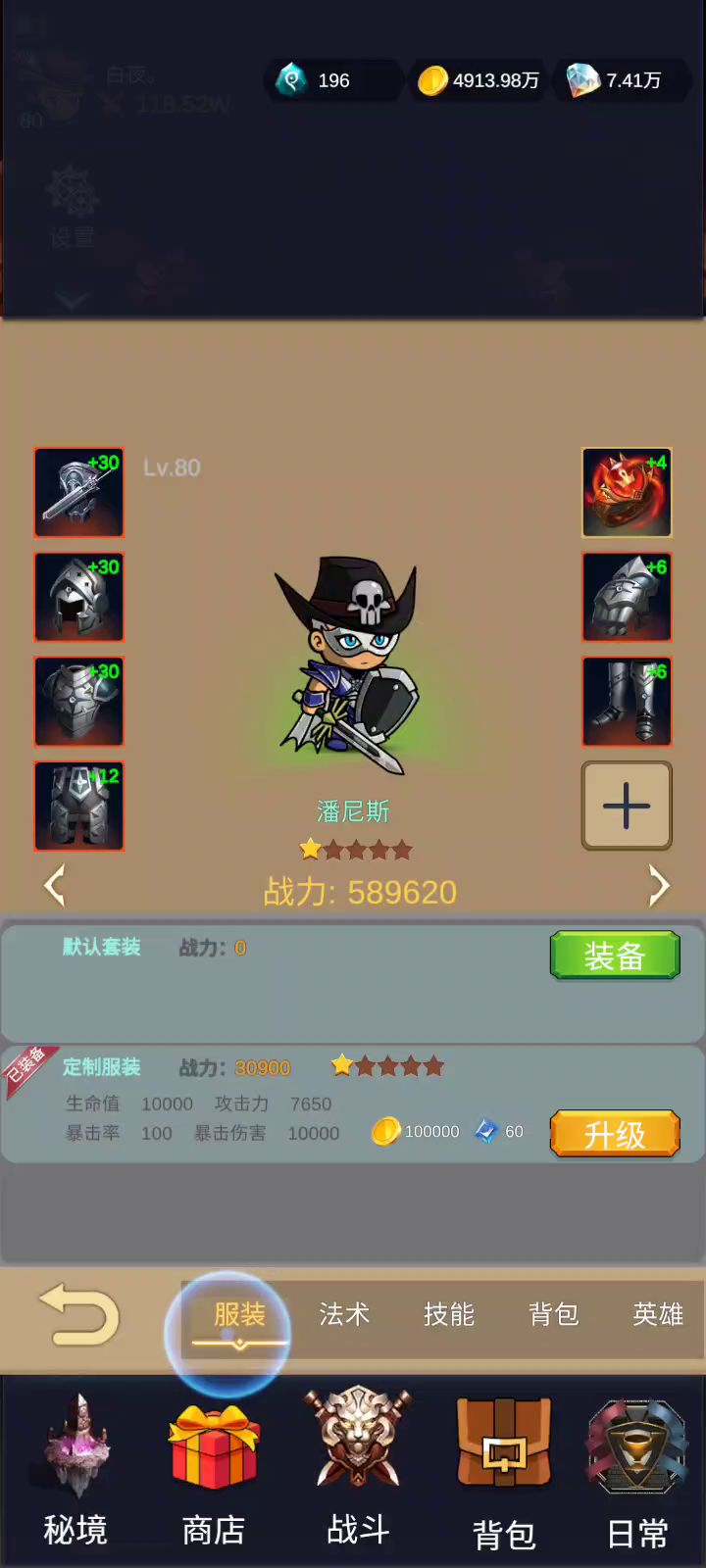This screenshot has width=706, height=1568.
Task: Switch to the 法术 tab
Action: (x=344, y=1314)
